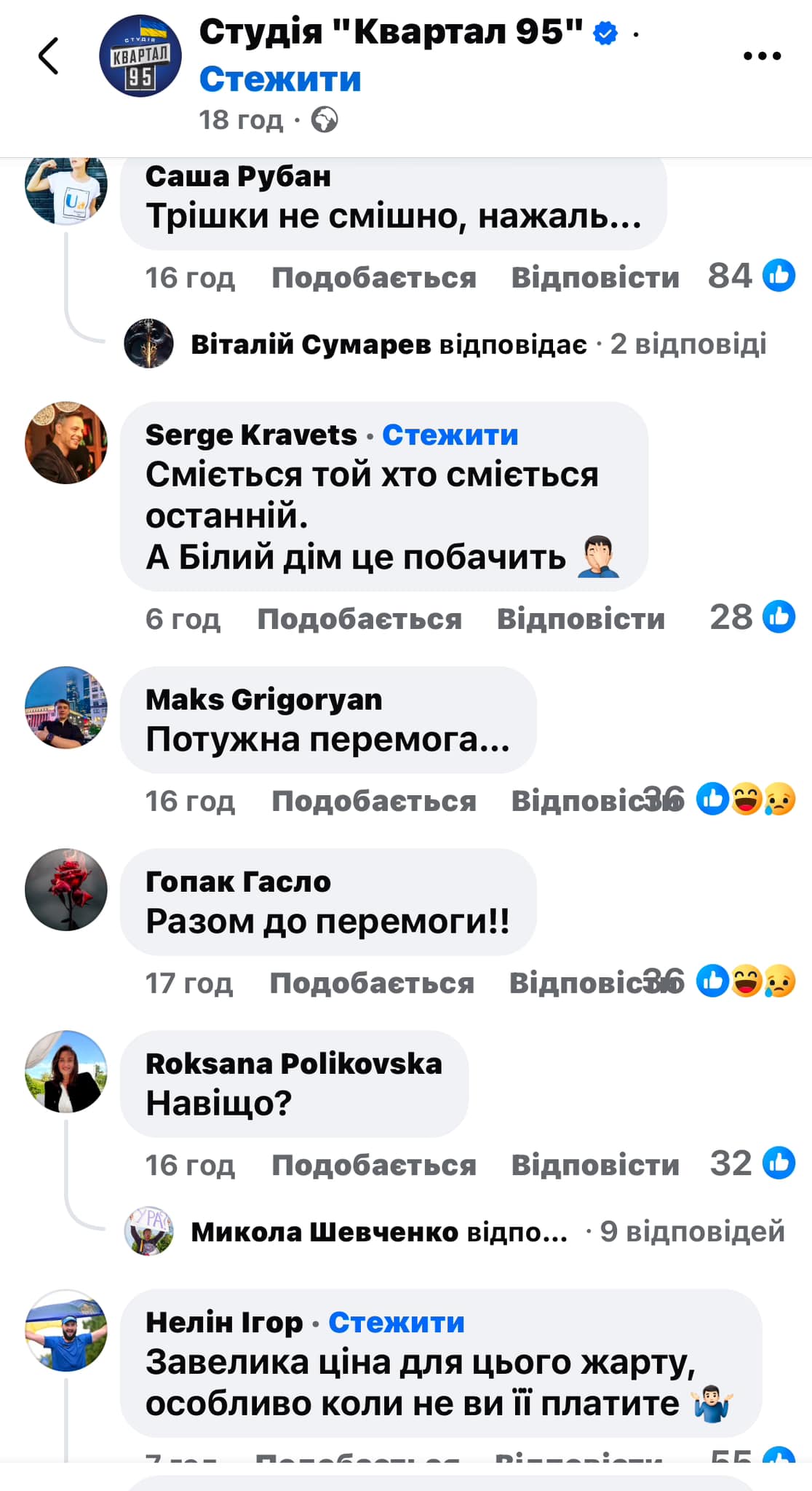
Task: Like Maks Grigoryan's comment
Action: coord(373,801)
